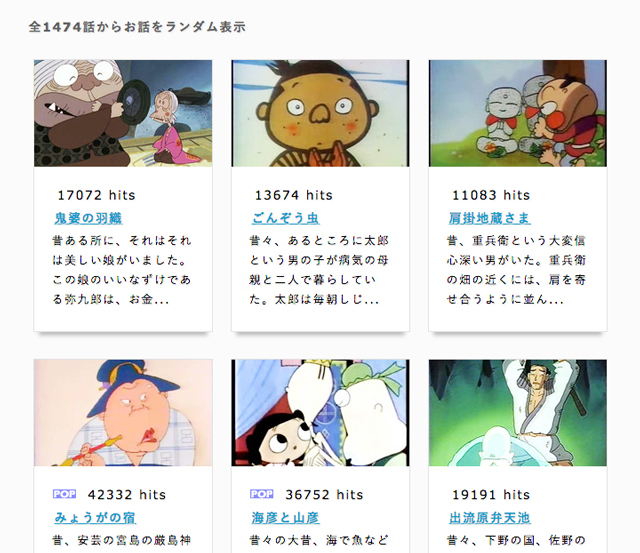
Task: Tap the 肩掛地蔵さま thumbnail image
Action: click(517, 113)
